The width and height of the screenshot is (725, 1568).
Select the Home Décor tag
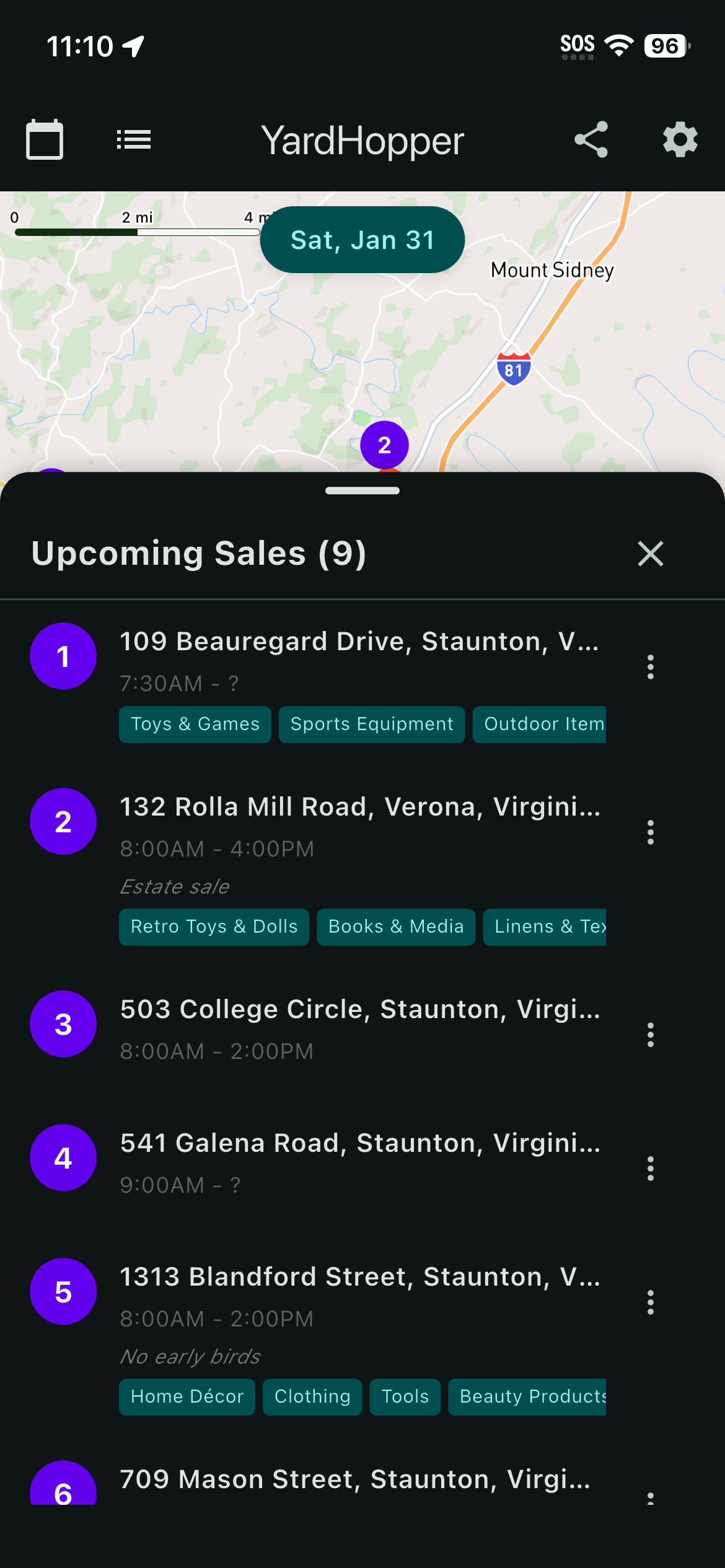coord(187,1396)
